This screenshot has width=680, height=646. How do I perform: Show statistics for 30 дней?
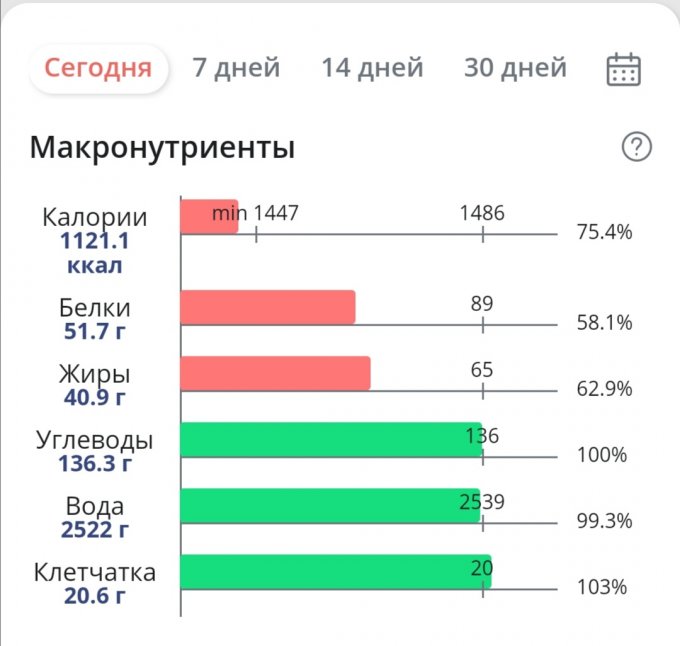(x=515, y=68)
